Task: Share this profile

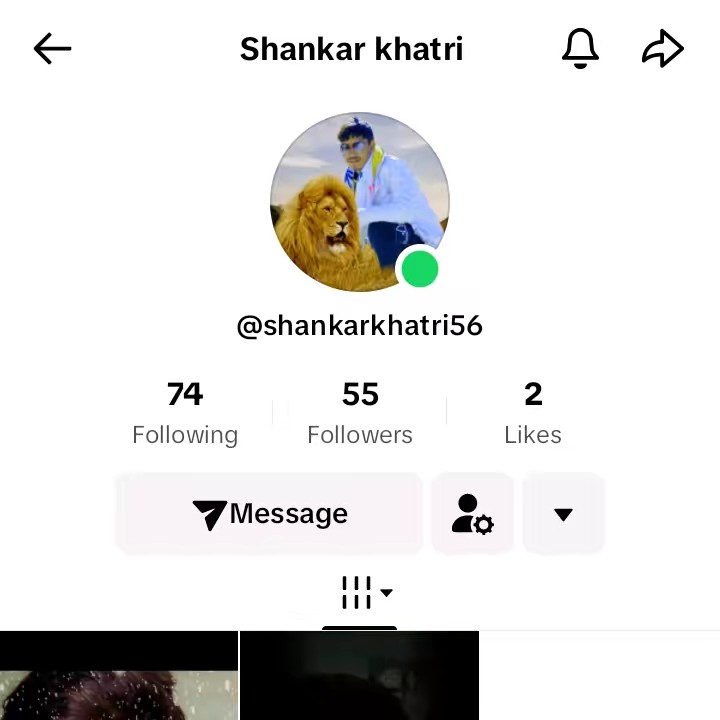Action: pyautogui.click(x=662, y=48)
